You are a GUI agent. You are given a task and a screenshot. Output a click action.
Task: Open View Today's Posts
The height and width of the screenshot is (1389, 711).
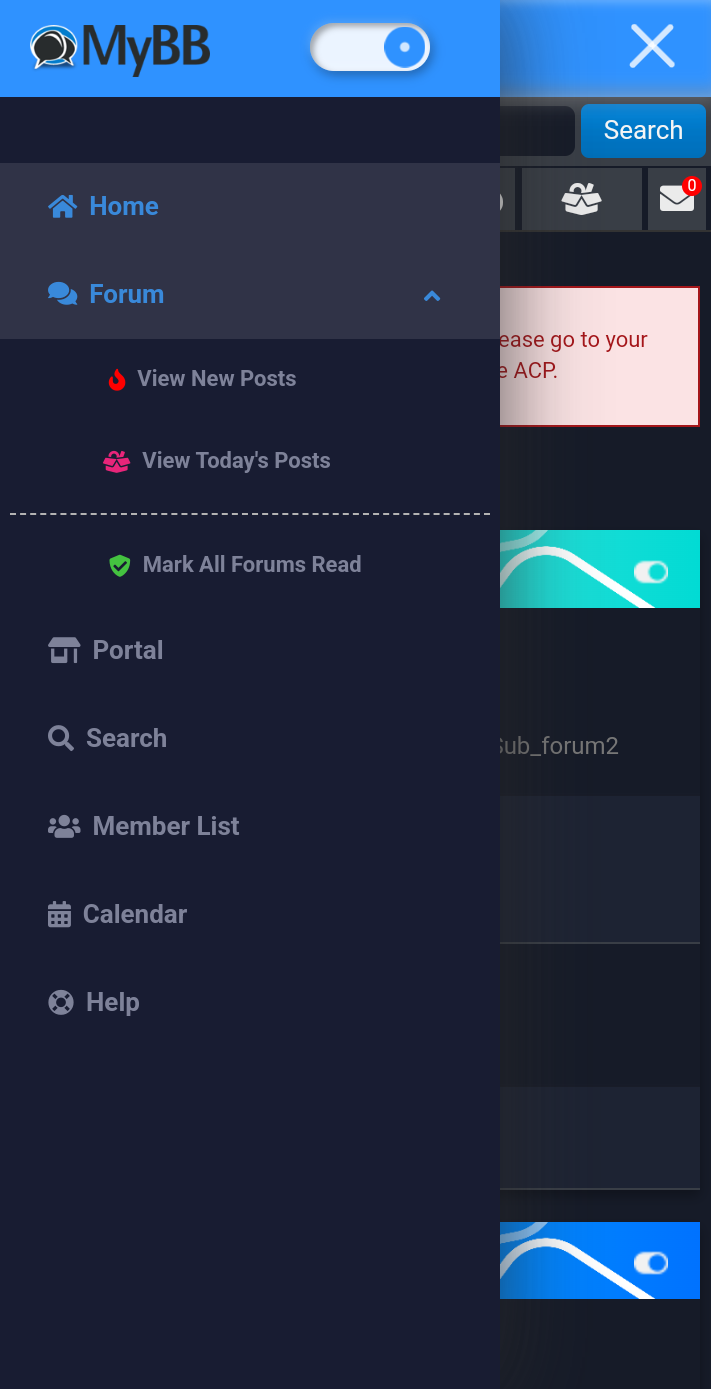click(x=236, y=461)
